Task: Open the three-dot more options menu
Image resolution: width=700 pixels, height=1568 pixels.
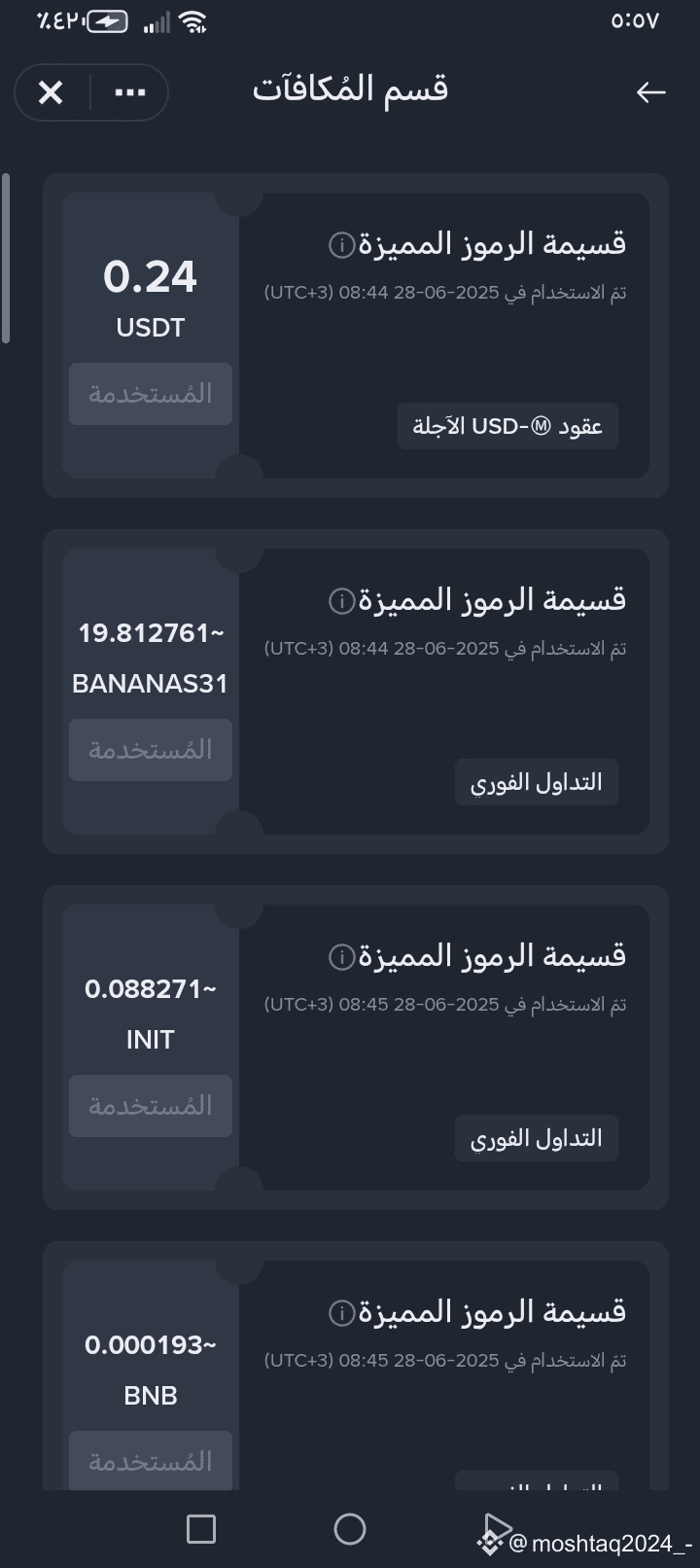Action: (x=130, y=92)
